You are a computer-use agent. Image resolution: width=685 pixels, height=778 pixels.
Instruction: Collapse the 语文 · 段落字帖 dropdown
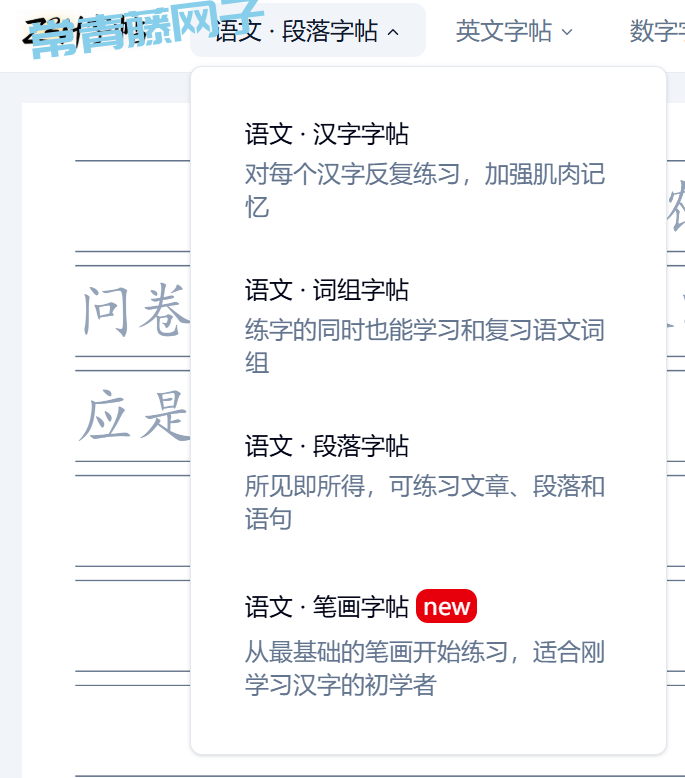[308, 31]
